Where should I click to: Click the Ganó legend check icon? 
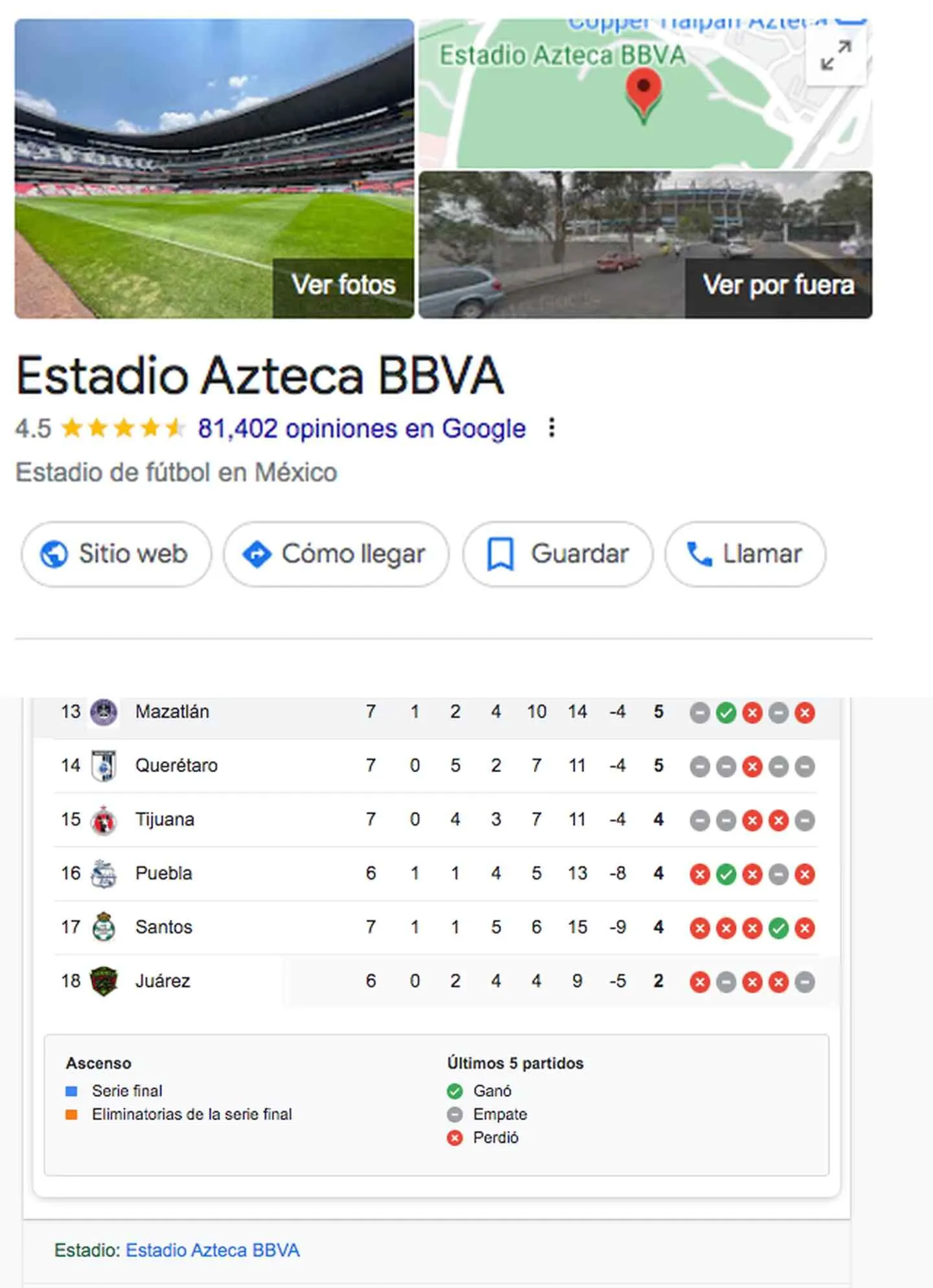coord(455,1090)
